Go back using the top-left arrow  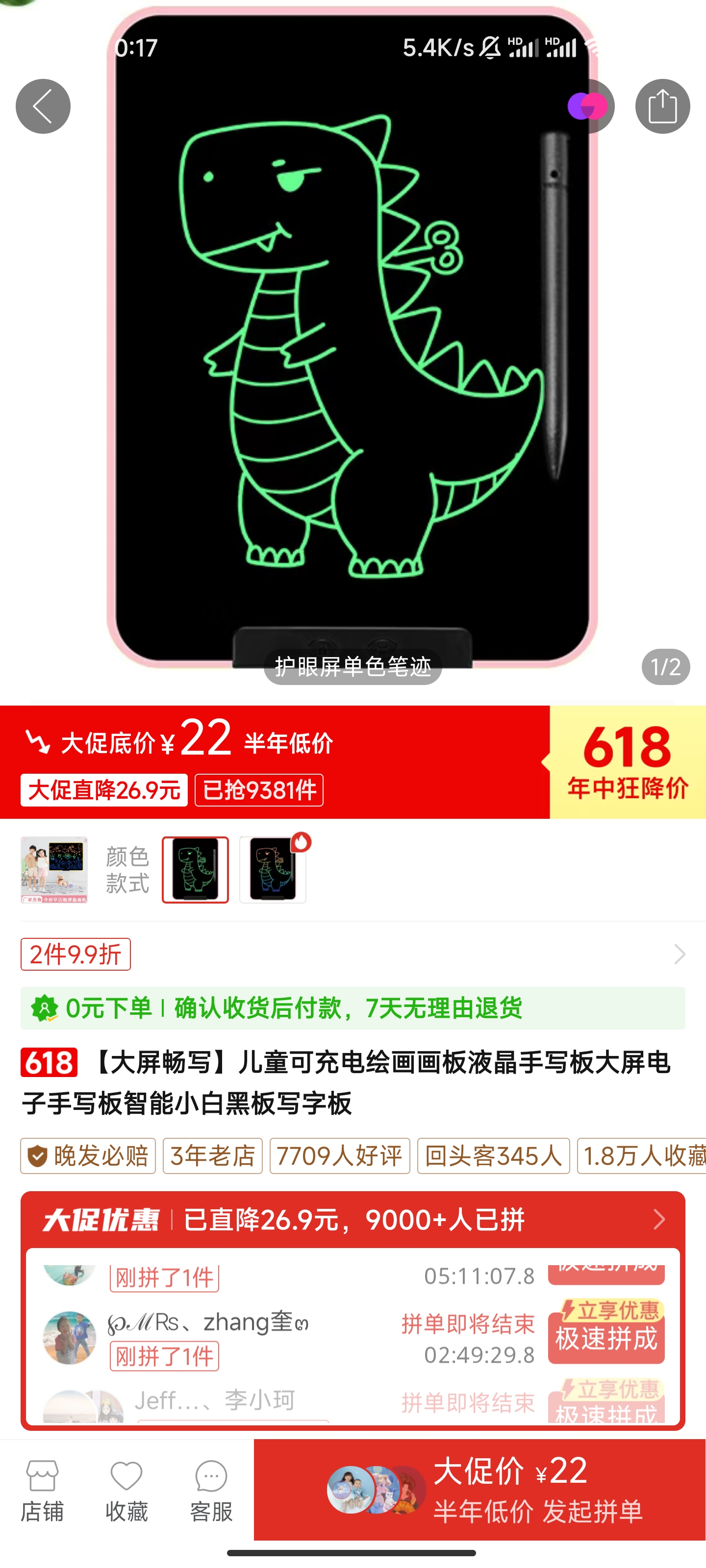click(43, 106)
